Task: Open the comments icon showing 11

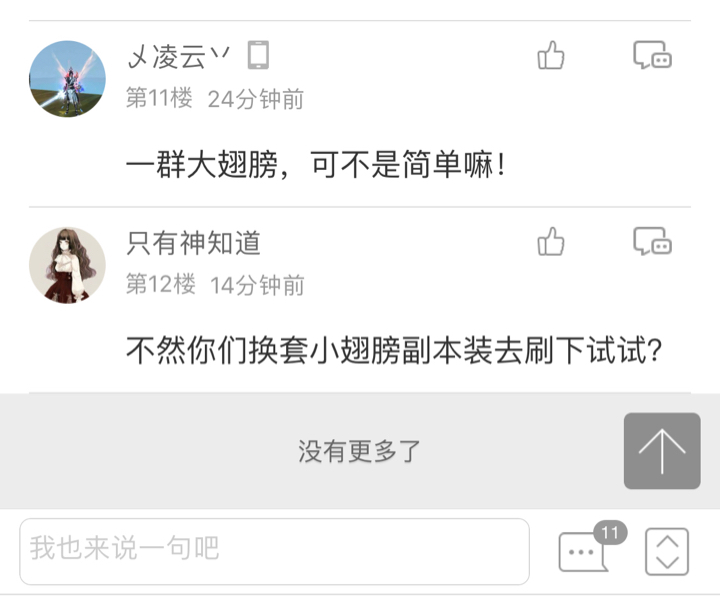Action: coord(584,551)
